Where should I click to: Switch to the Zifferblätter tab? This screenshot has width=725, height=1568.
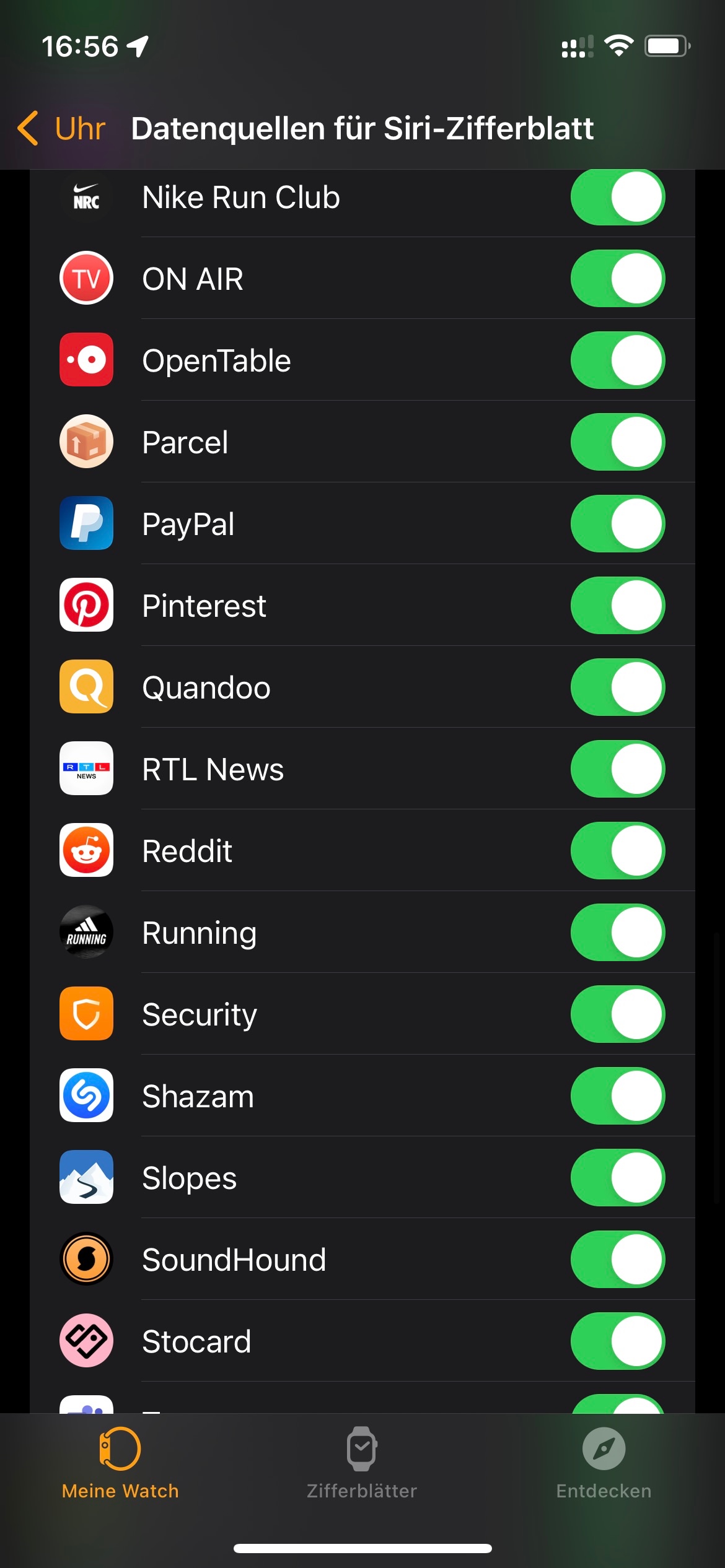pyautogui.click(x=362, y=1464)
